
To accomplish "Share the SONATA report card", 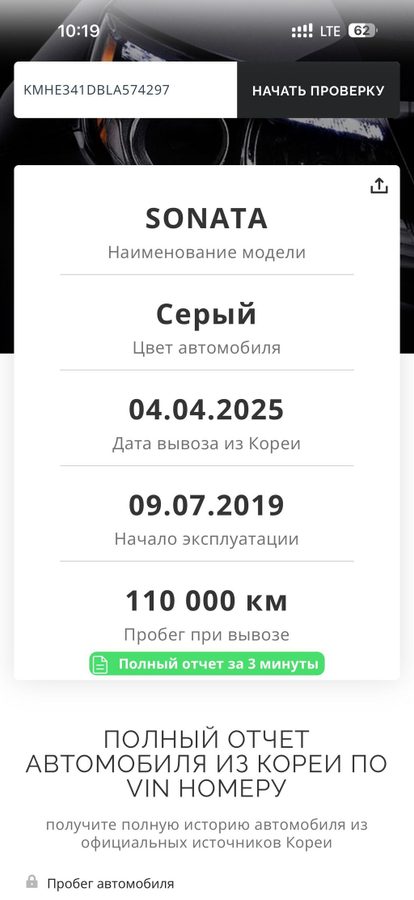I will pyautogui.click(x=379, y=186).
